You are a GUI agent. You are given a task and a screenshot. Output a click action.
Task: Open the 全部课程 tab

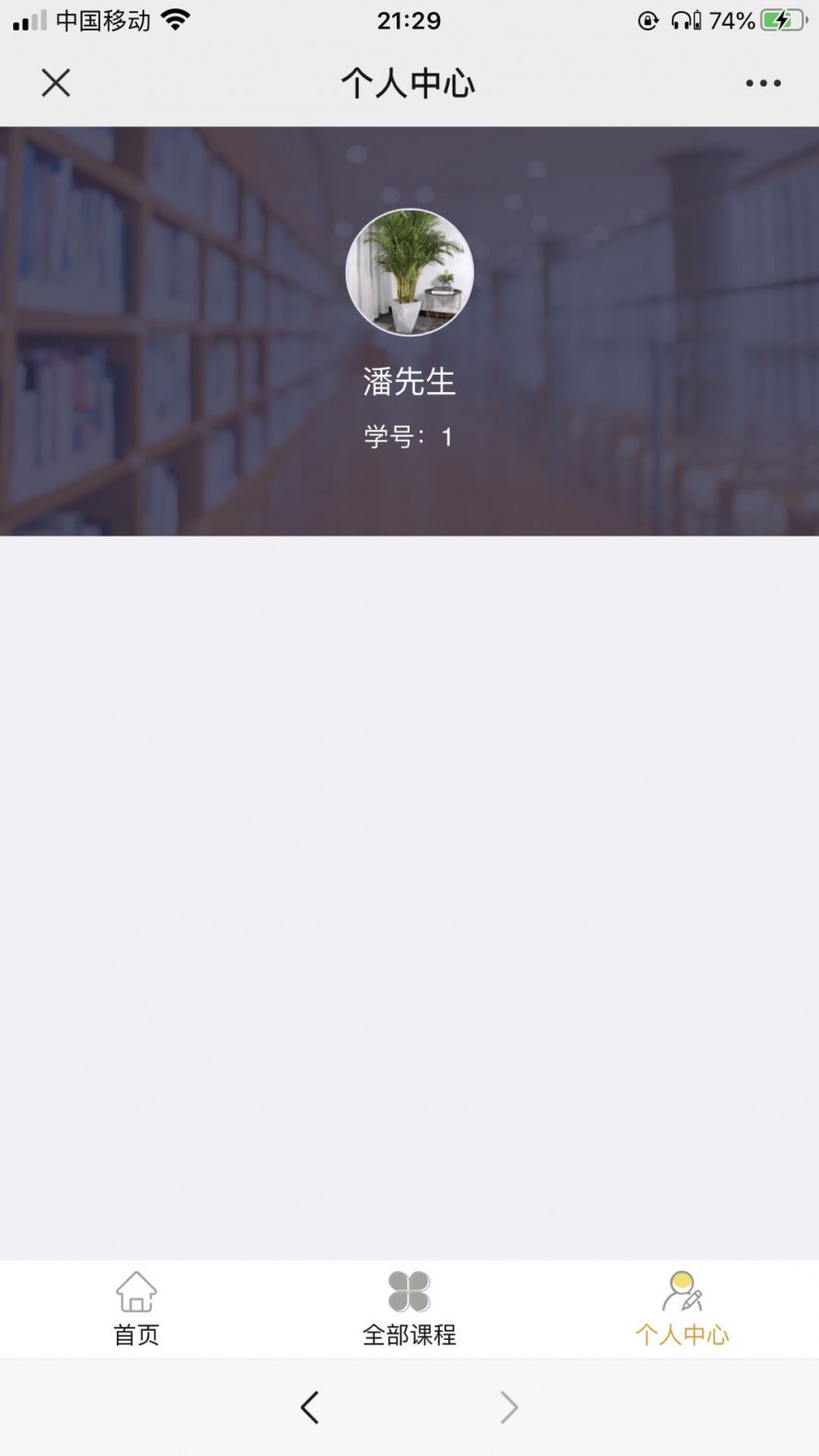click(x=409, y=1309)
